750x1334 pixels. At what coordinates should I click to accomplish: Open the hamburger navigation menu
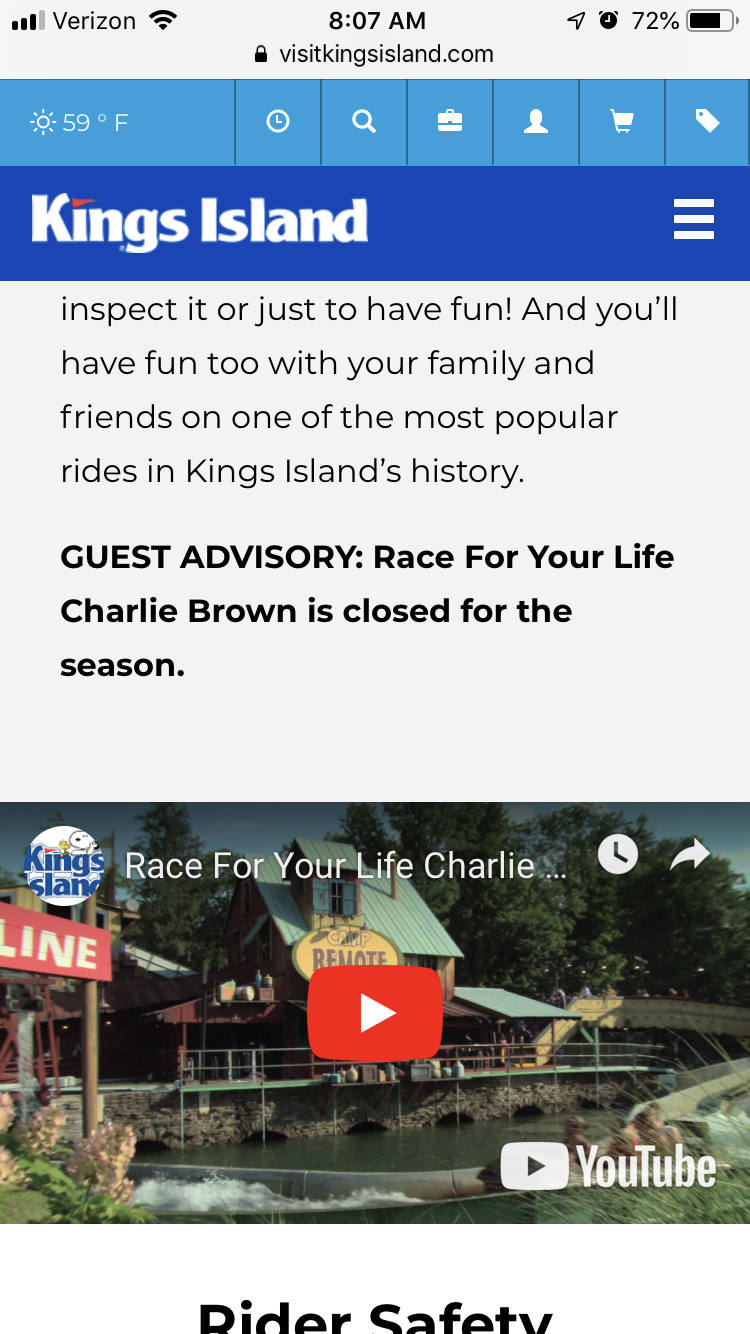694,219
